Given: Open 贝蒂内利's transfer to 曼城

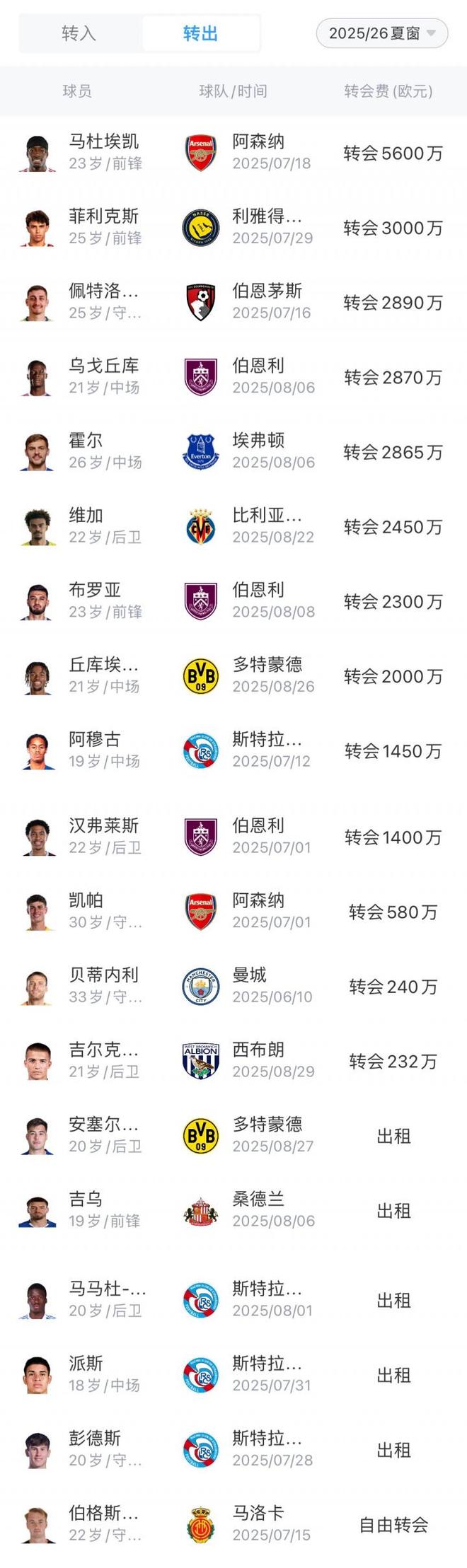Looking at the screenshot, I should pos(103,986).
